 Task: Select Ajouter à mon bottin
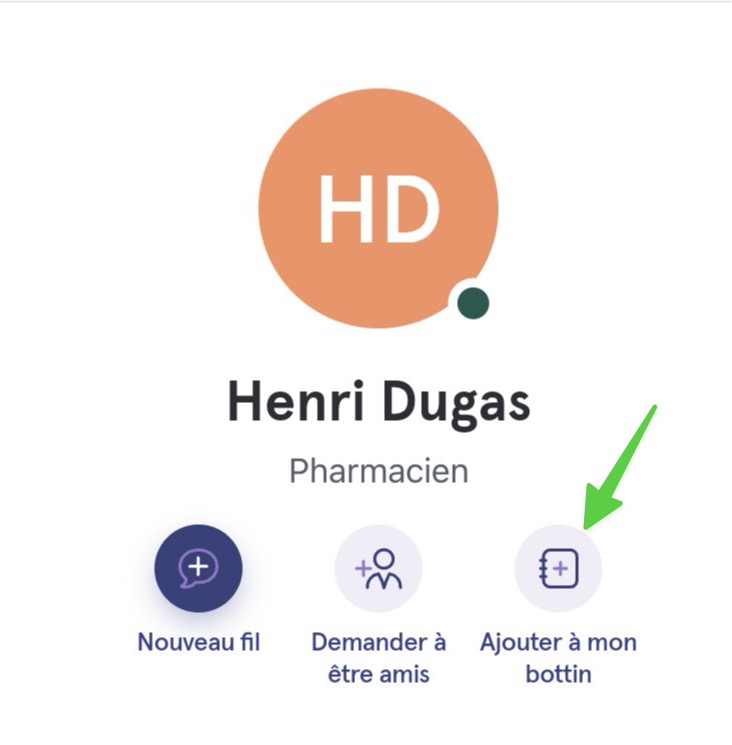558,568
